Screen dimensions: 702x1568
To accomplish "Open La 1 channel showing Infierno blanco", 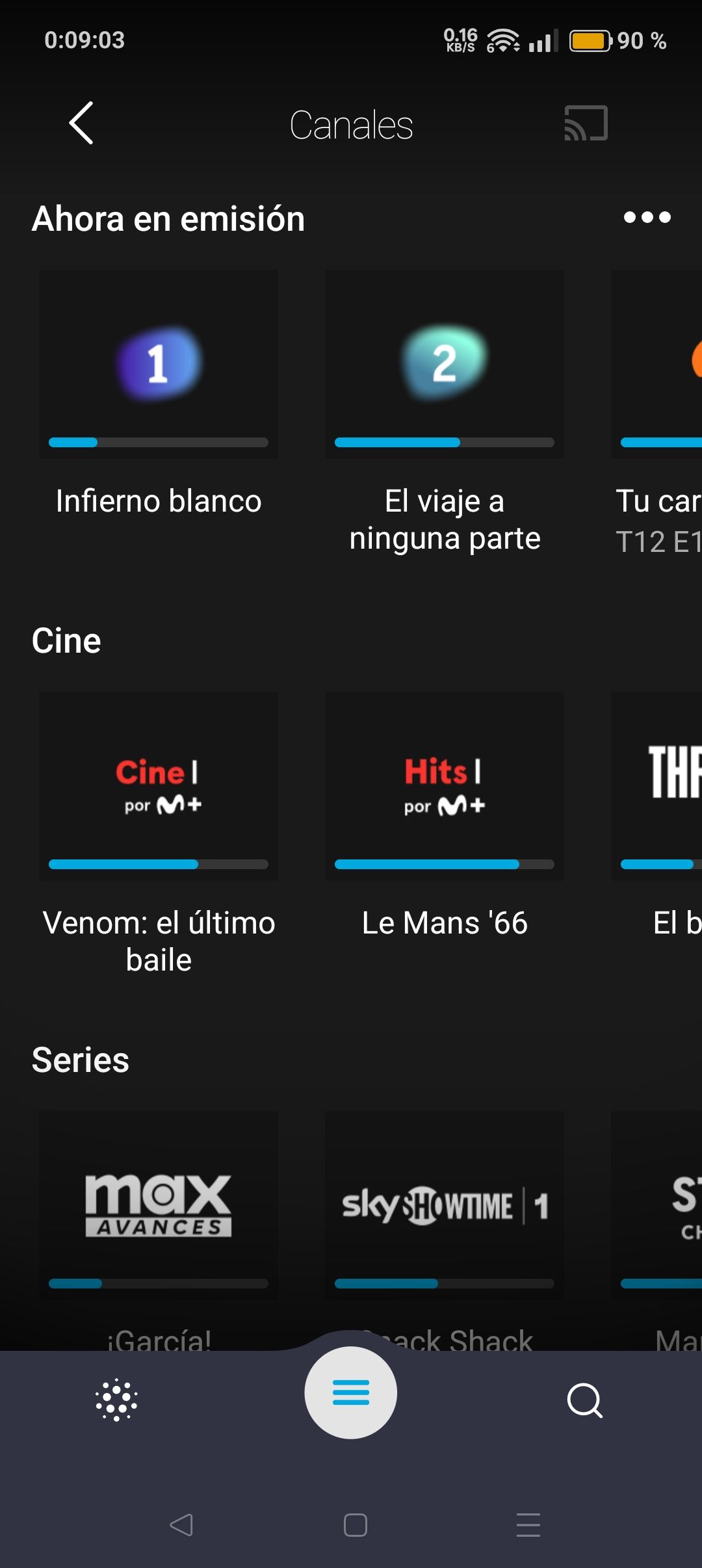I will [x=159, y=364].
